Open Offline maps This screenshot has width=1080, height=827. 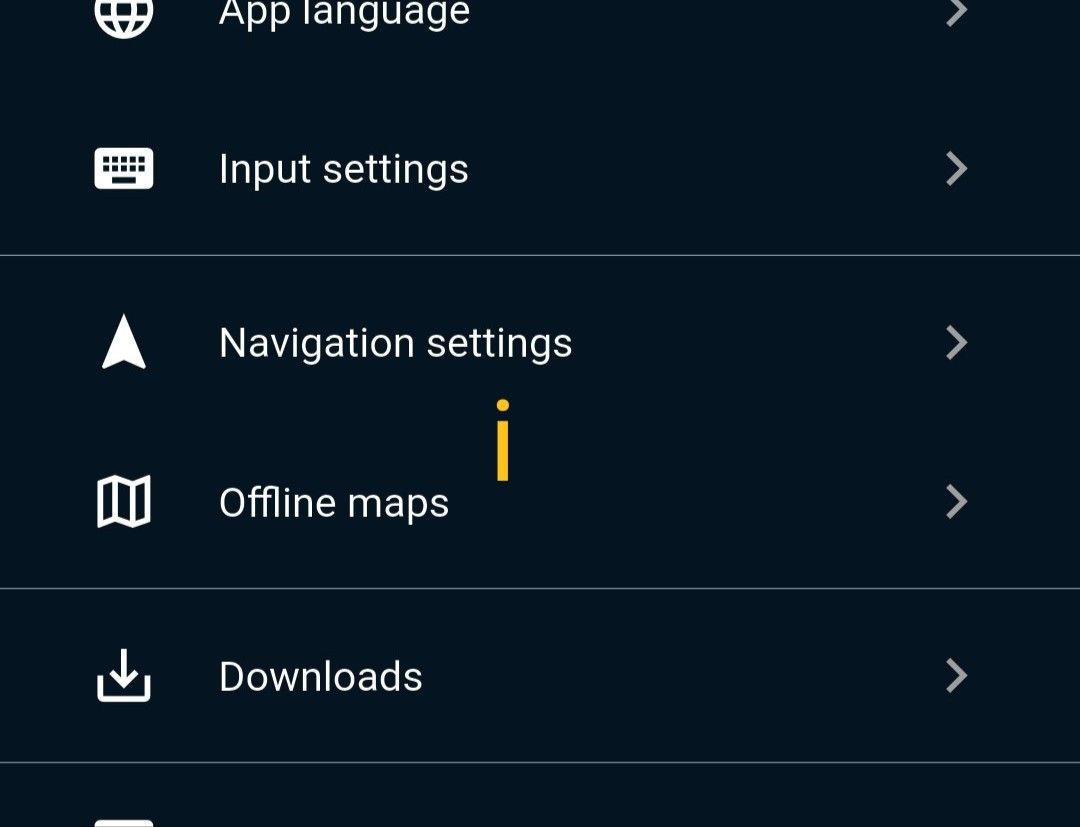point(334,502)
